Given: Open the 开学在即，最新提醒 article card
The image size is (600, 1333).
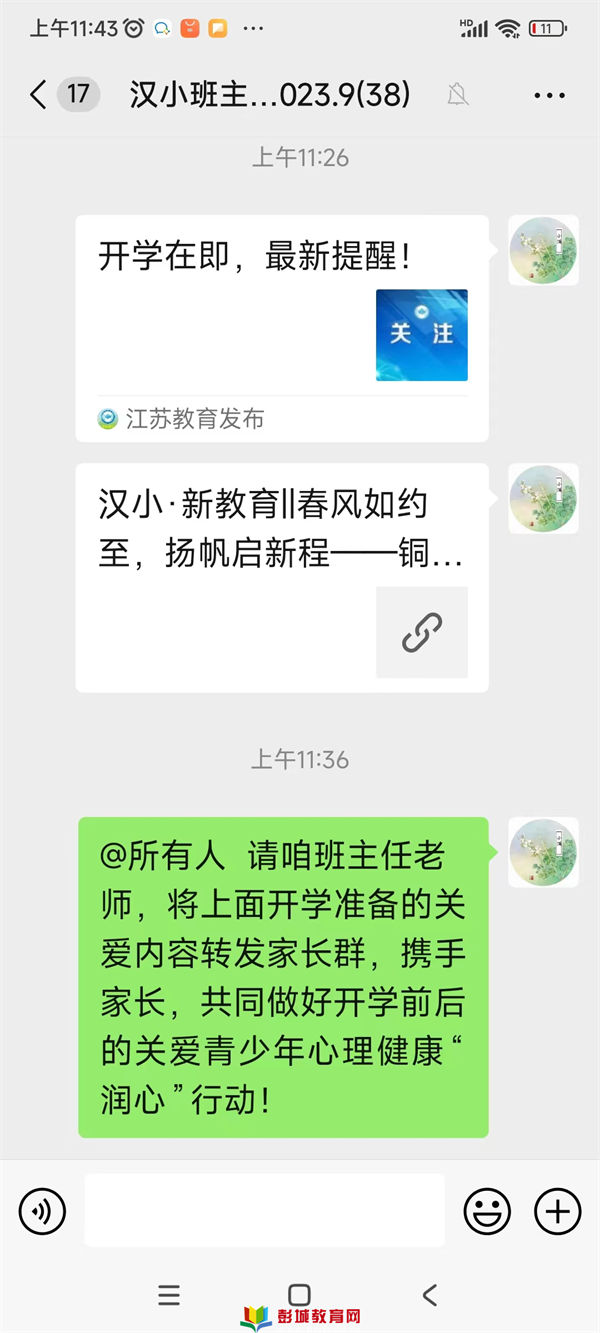Looking at the screenshot, I should pyautogui.click(x=282, y=328).
